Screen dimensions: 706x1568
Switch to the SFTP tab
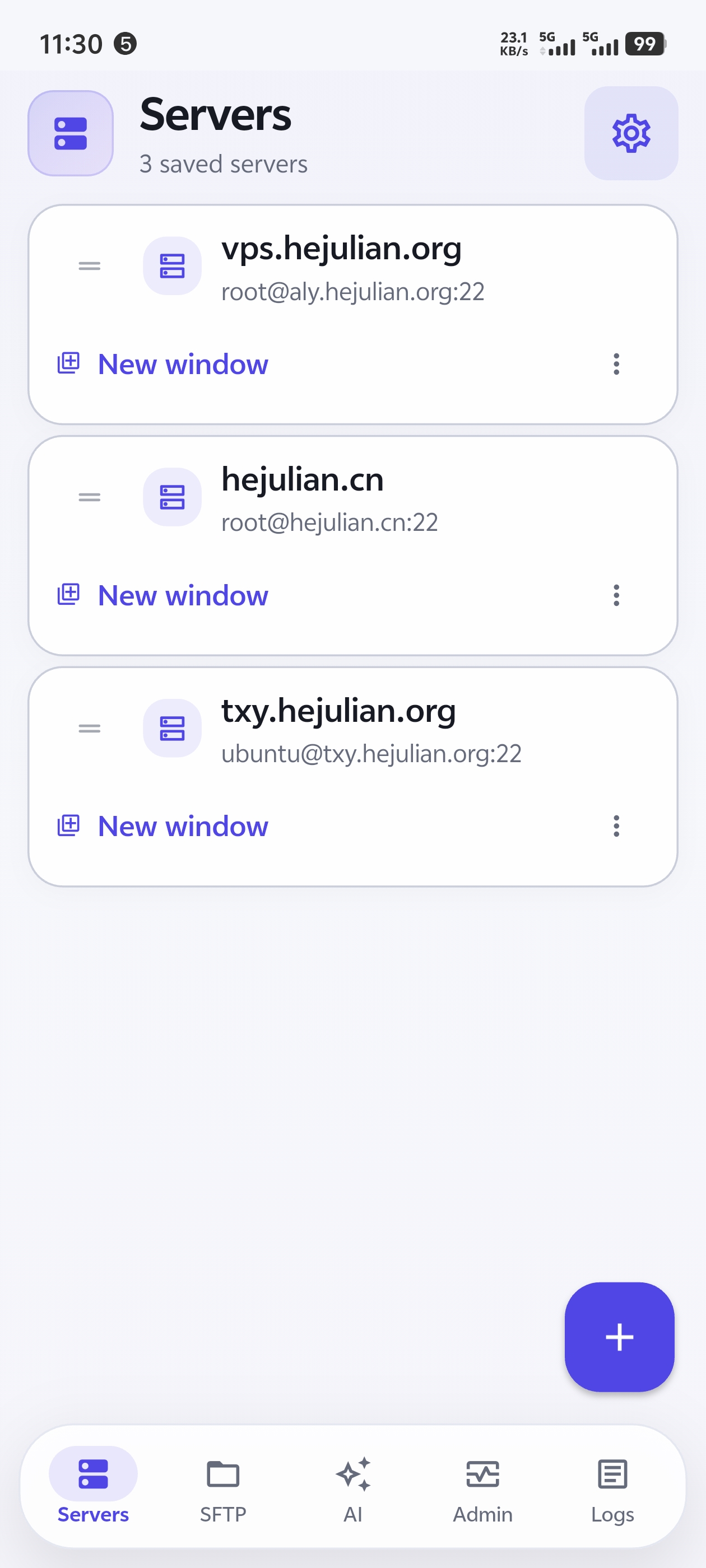pos(223,1487)
